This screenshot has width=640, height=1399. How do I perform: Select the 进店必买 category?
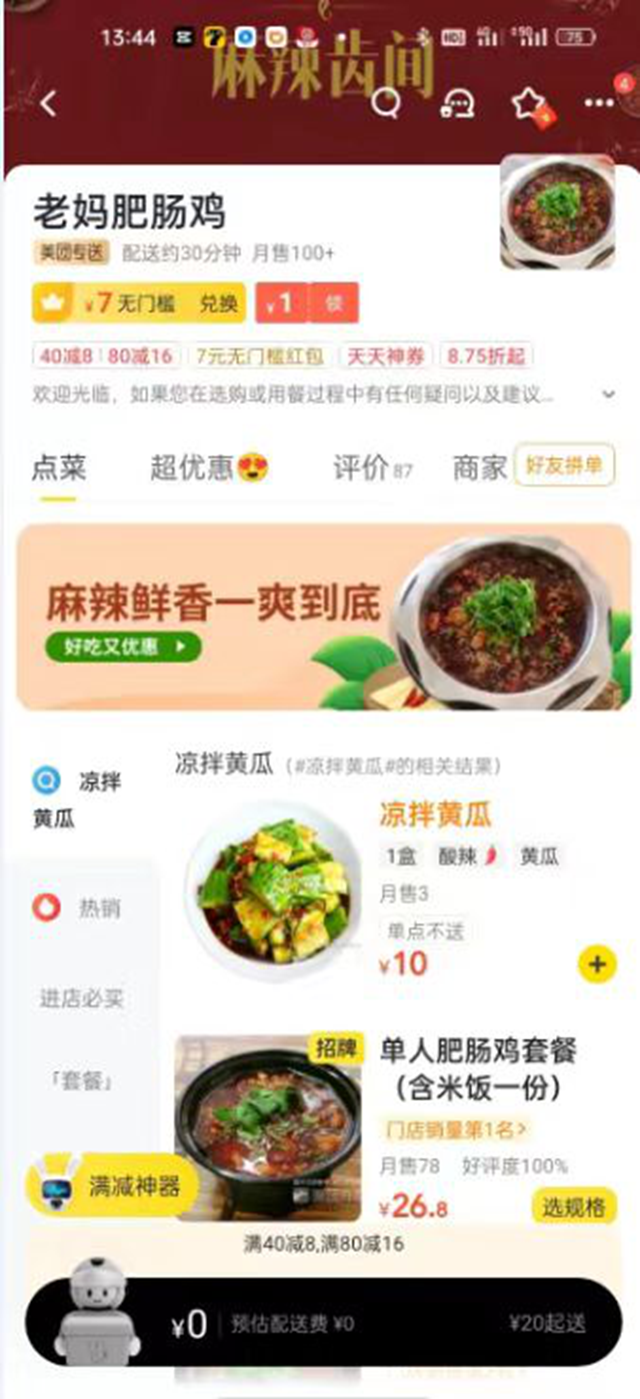pos(82,997)
